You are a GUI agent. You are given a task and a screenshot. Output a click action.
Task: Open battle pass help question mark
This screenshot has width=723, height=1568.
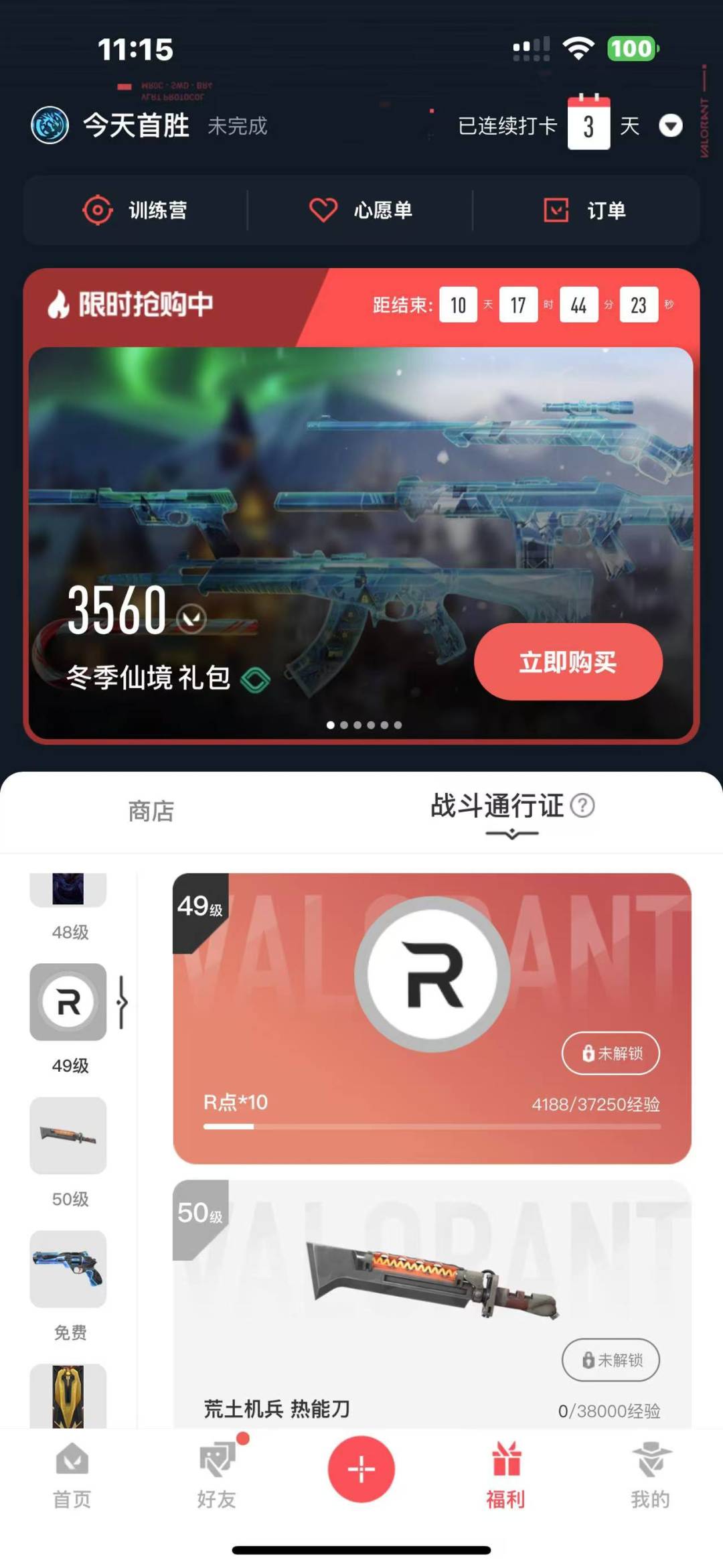click(582, 805)
